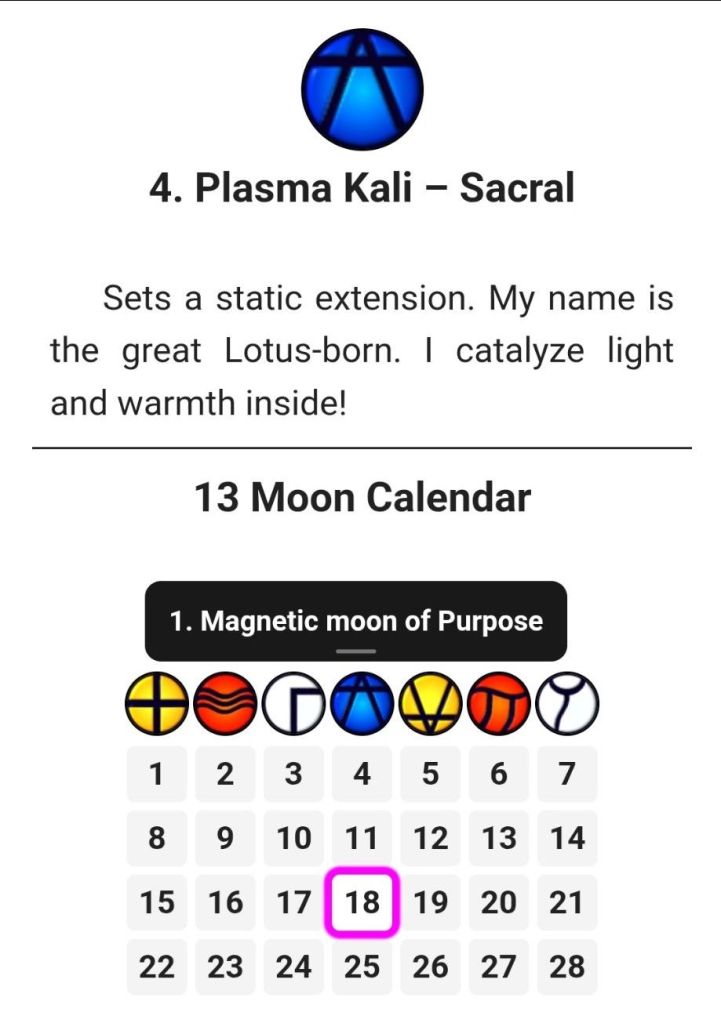Select day 27 in the calendar
The width and height of the screenshot is (721, 1023).
(x=499, y=966)
